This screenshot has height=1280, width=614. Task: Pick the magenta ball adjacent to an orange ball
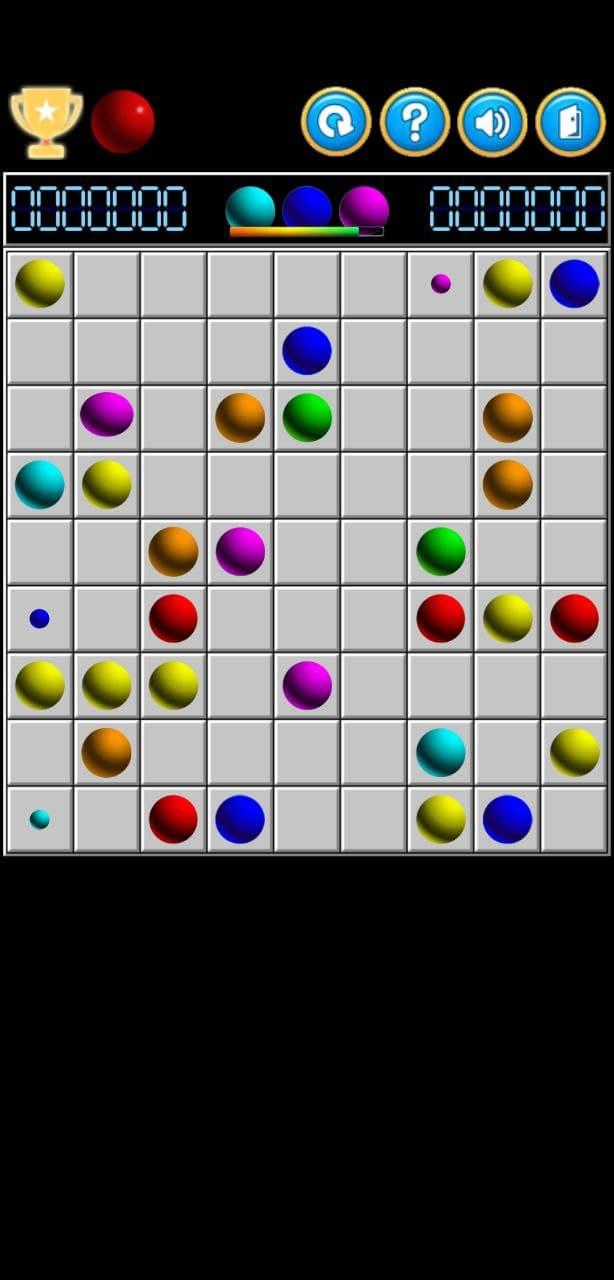tap(240, 551)
